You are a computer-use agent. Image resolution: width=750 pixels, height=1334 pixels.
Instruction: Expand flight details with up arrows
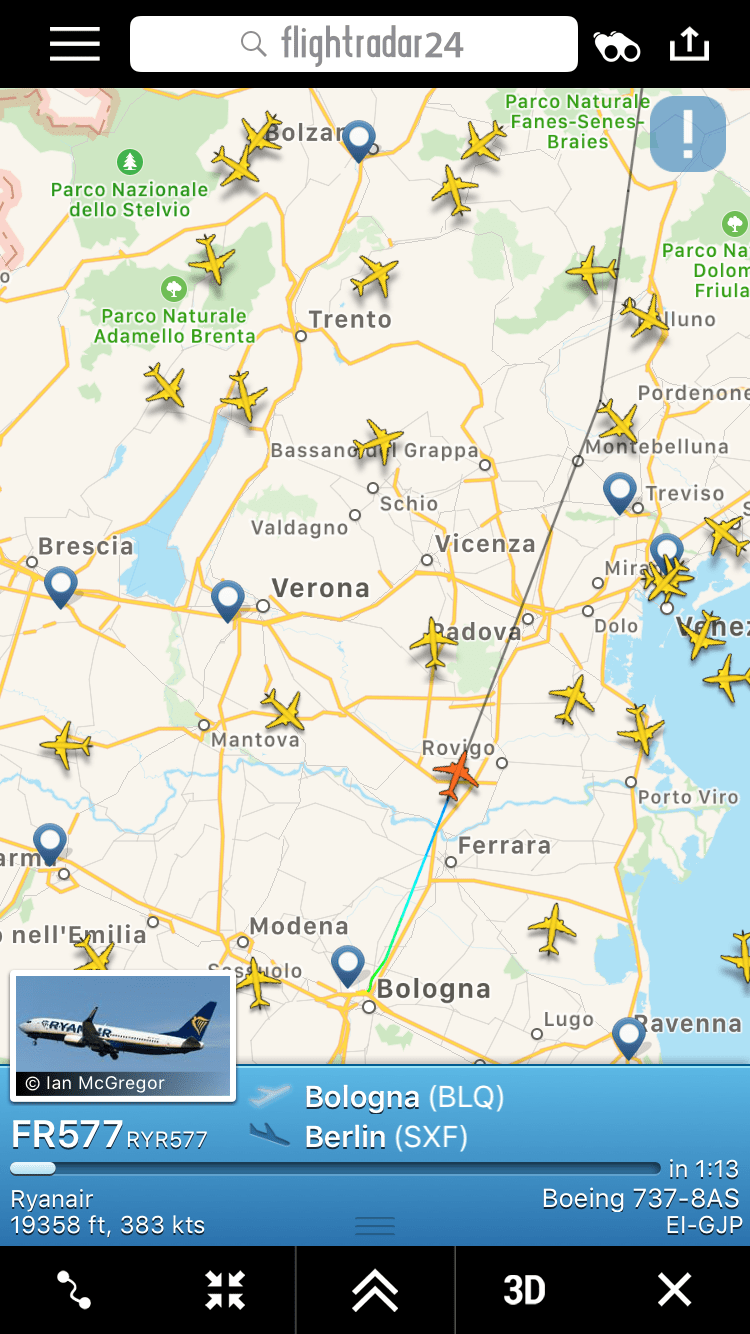click(x=375, y=1290)
